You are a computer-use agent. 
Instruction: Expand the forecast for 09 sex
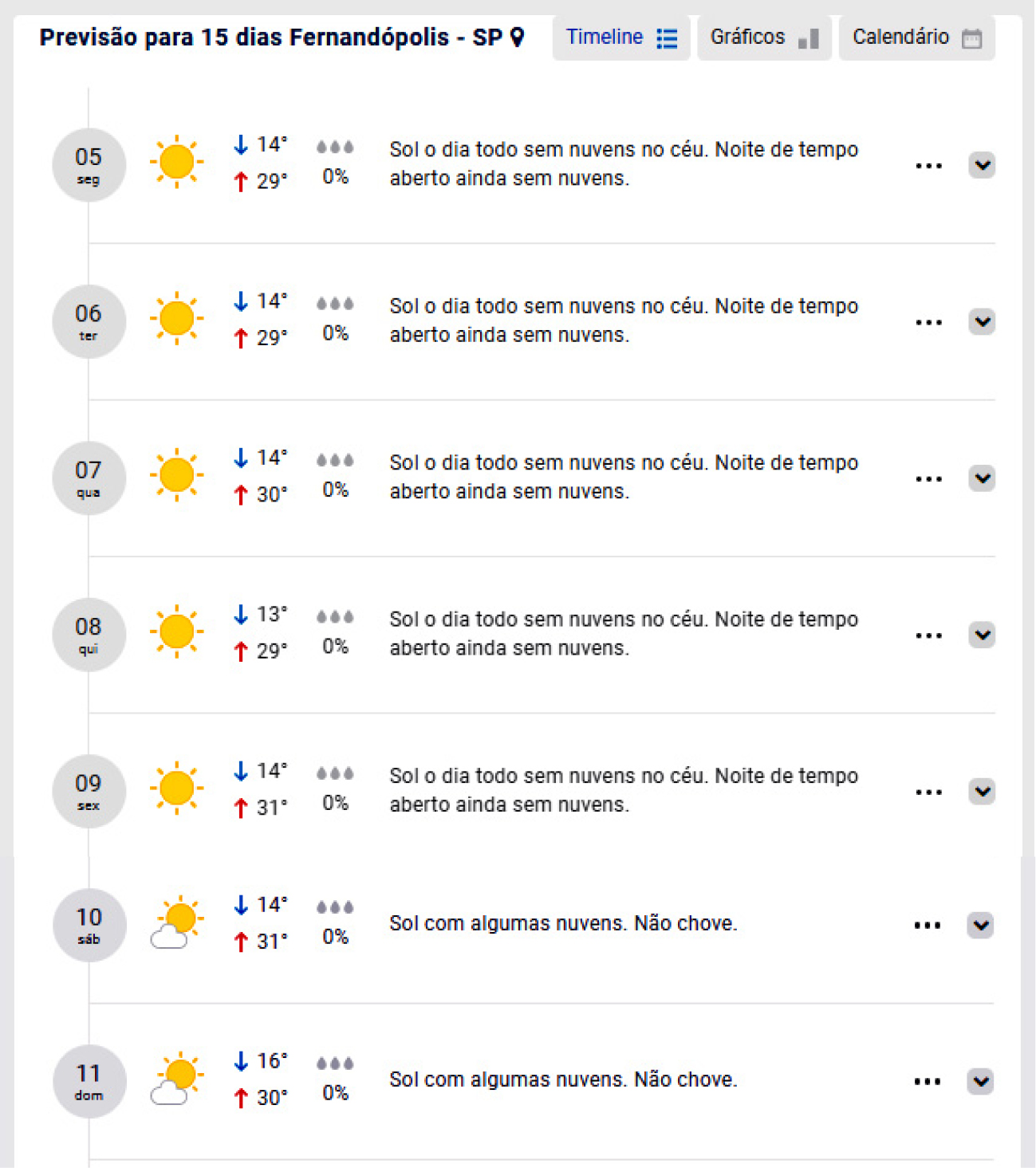click(982, 791)
